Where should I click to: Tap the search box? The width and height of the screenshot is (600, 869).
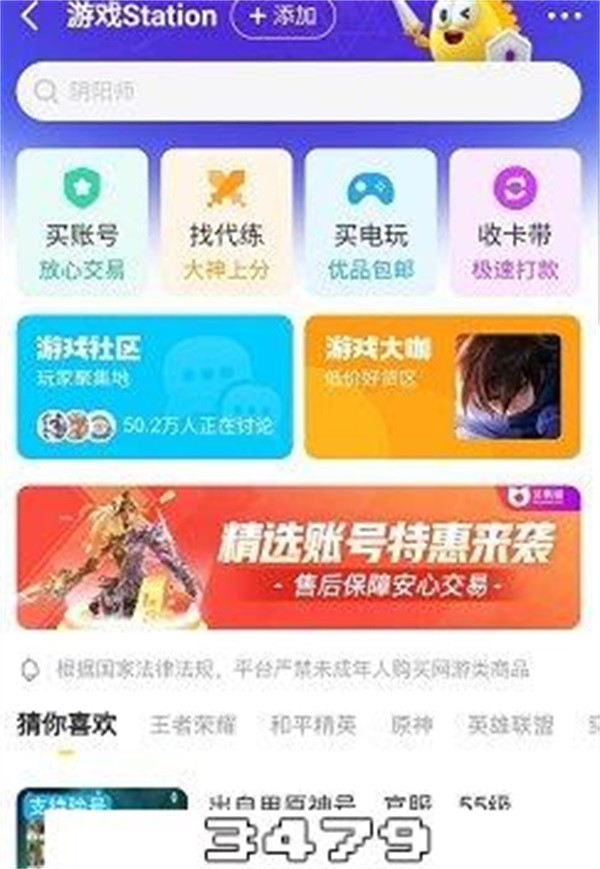click(298, 92)
